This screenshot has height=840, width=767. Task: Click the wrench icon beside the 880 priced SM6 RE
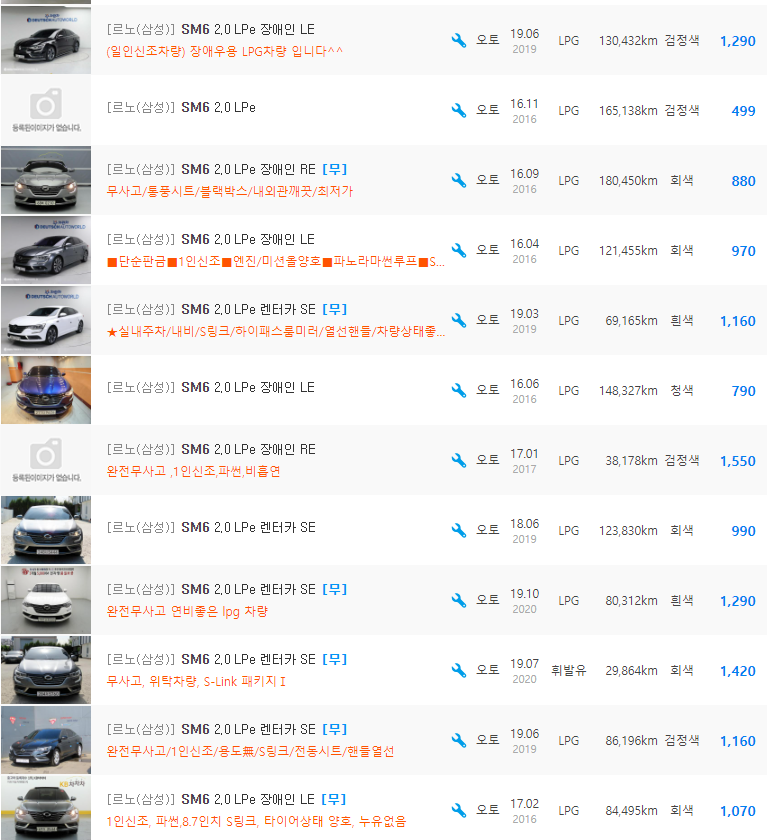pos(458,181)
